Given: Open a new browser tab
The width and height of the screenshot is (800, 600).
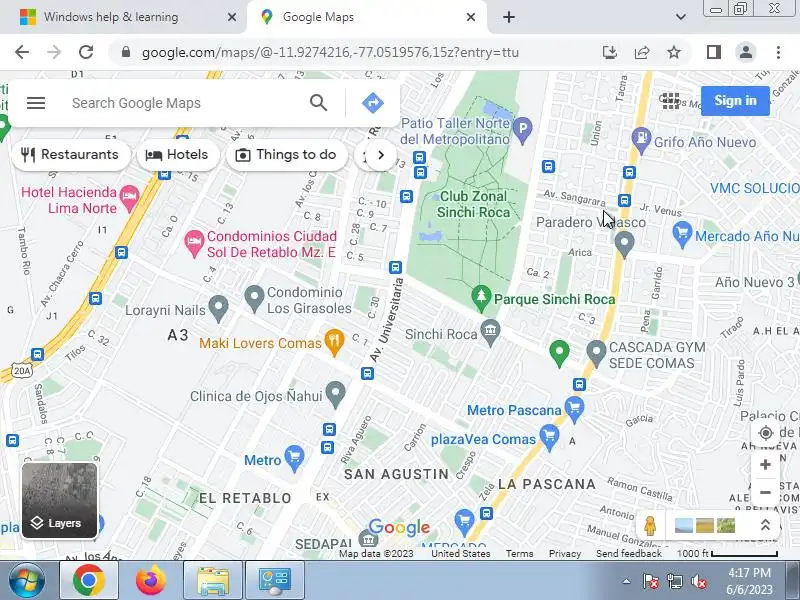Looking at the screenshot, I should [509, 17].
